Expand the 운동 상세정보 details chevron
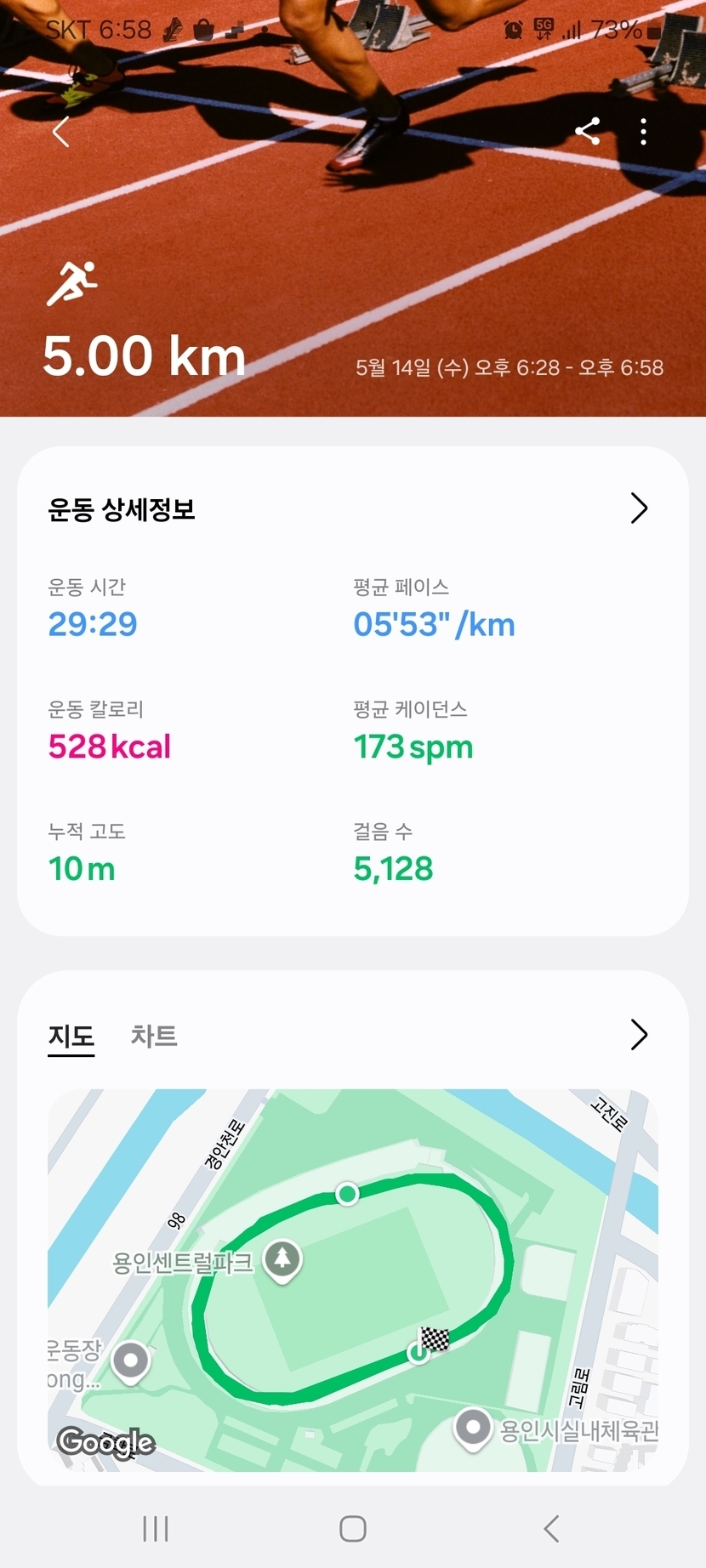Screen dimensions: 706x1568 (x=639, y=508)
